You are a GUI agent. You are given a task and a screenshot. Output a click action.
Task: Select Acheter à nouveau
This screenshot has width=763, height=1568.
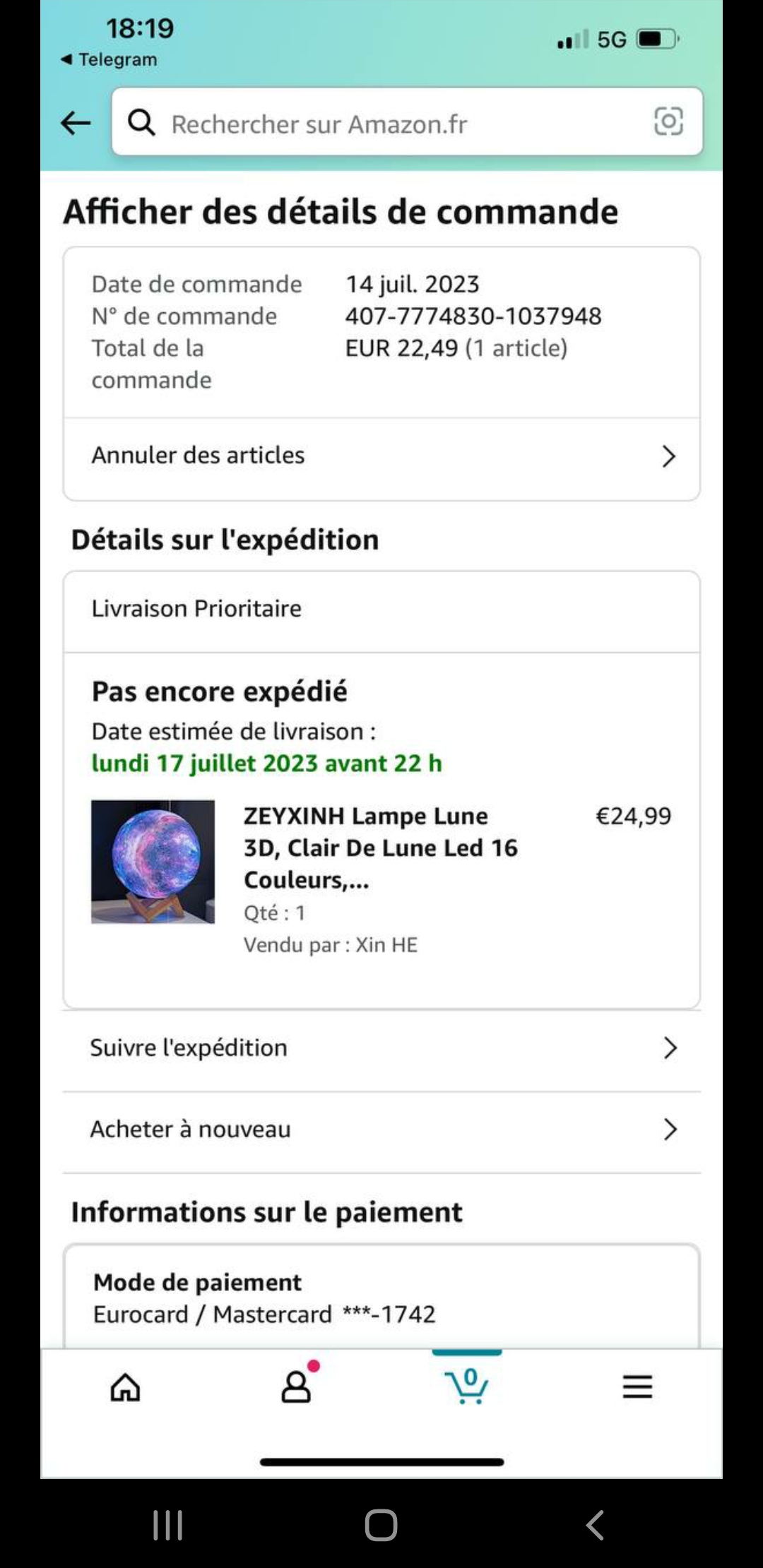pos(381,1129)
